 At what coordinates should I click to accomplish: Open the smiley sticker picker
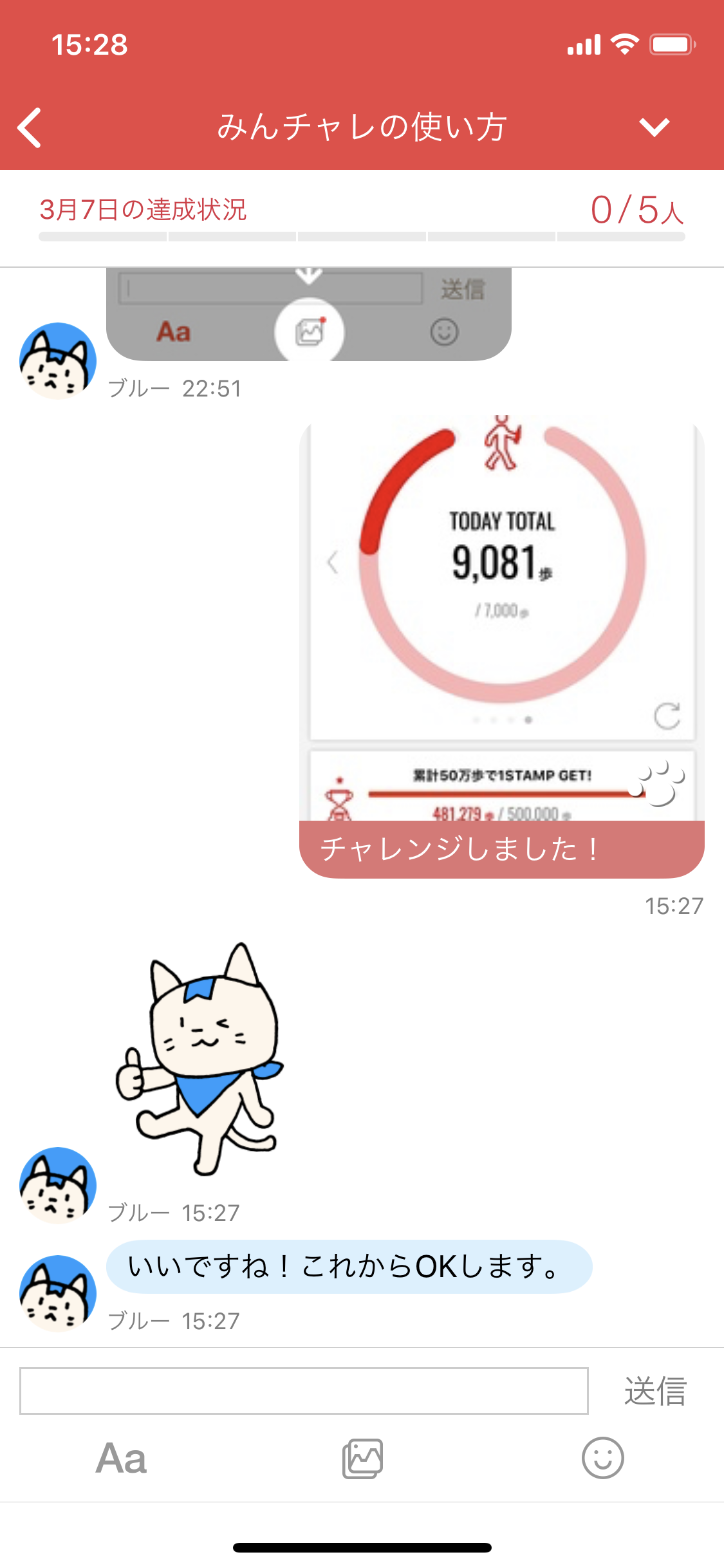click(602, 1458)
